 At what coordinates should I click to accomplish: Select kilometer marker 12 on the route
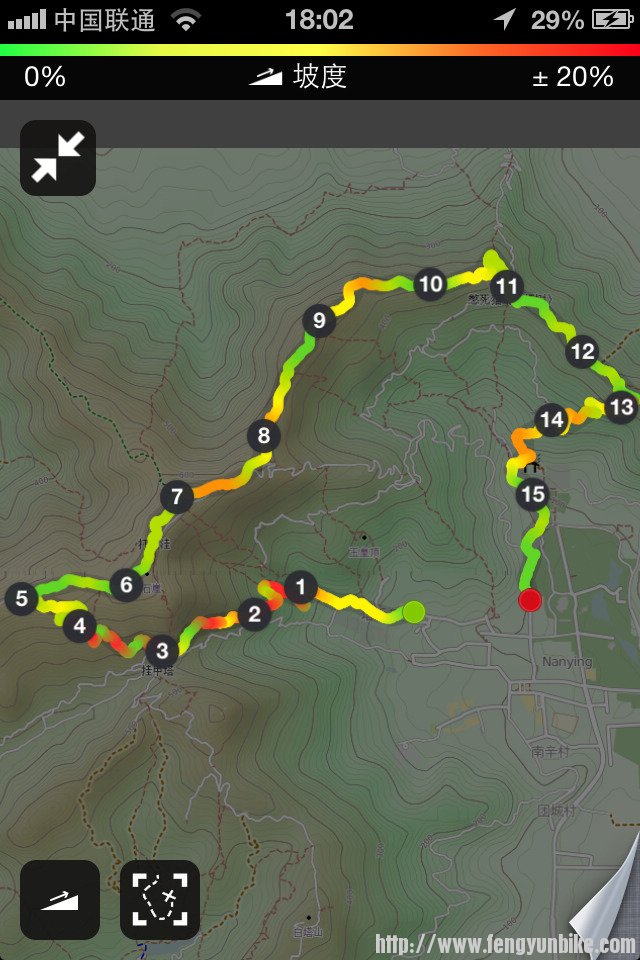pyautogui.click(x=582, y=351)
